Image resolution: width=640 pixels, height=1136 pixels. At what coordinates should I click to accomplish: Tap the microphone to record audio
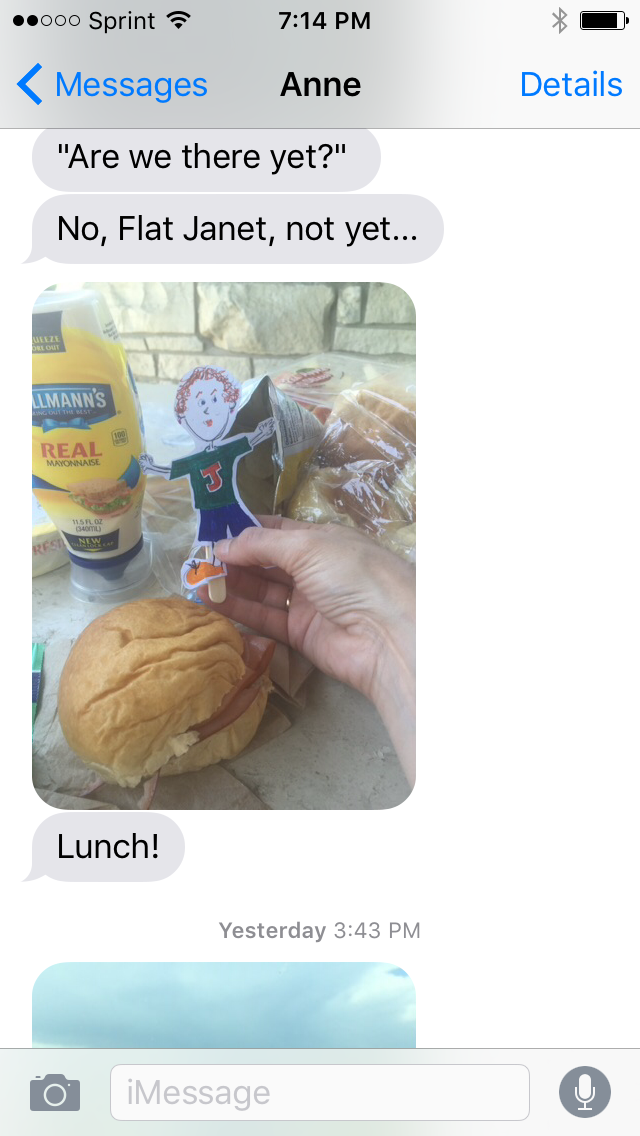(584, 1092)
